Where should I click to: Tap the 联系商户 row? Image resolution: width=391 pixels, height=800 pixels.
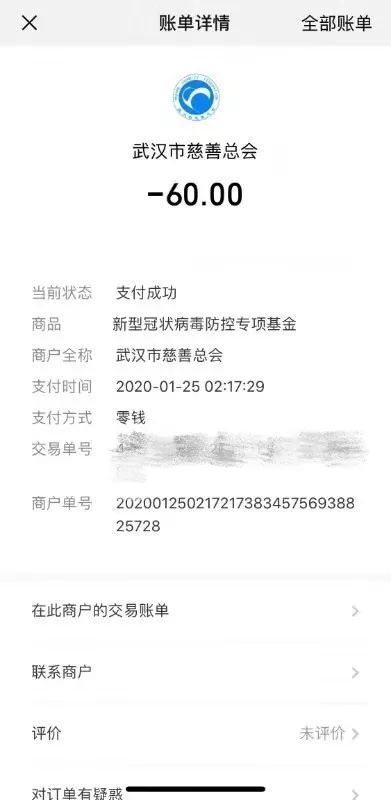[196, 672]
